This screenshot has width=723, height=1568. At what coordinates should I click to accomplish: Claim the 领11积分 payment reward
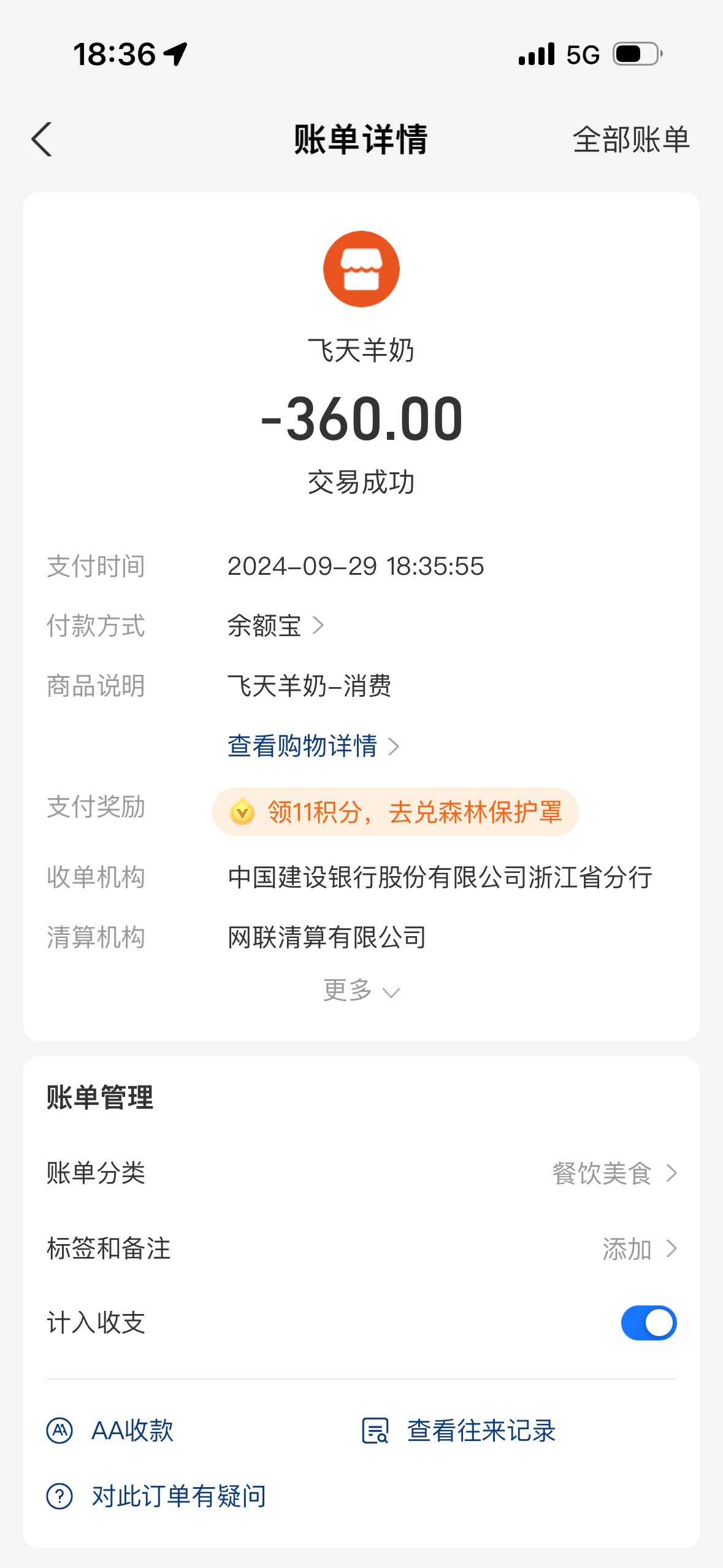tap(395, 812)
